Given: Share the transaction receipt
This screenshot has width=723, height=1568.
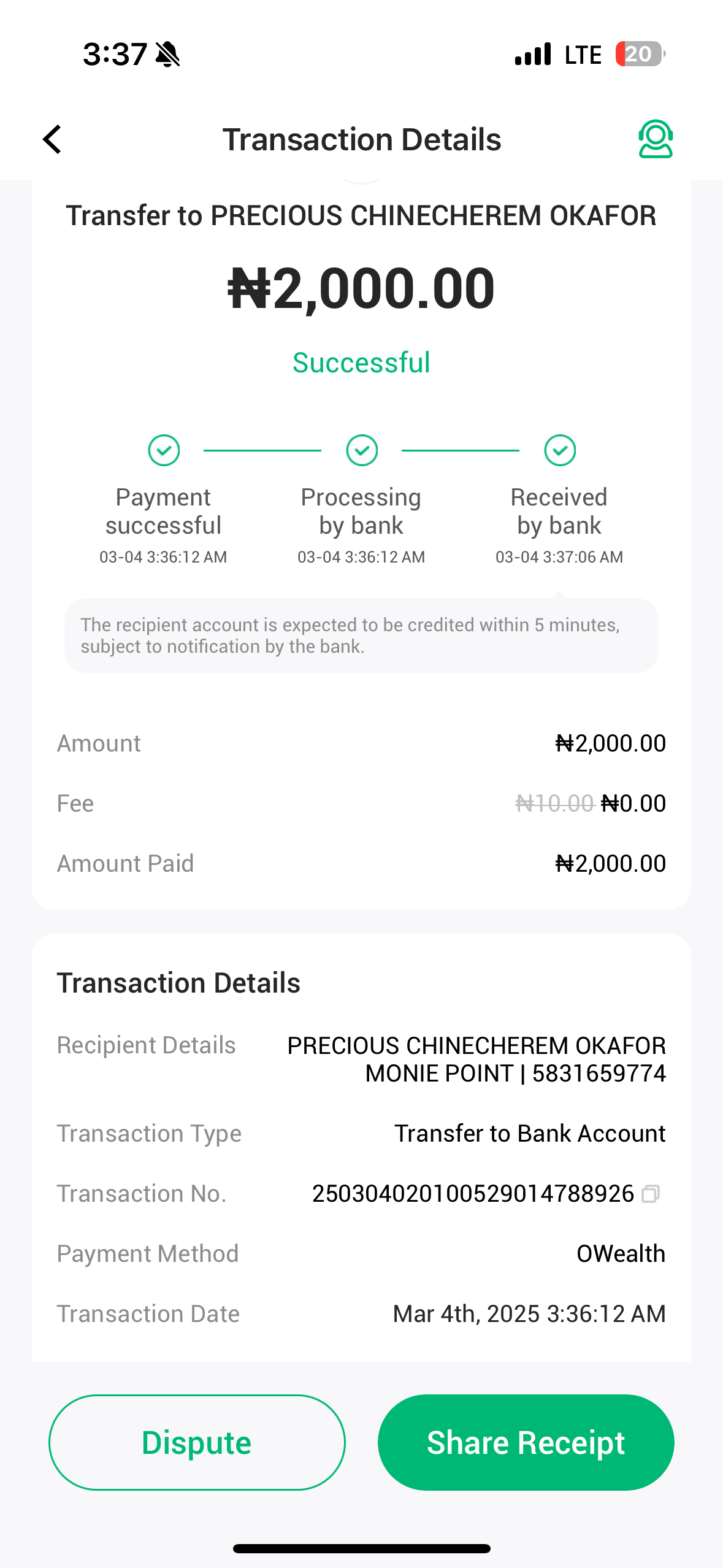Looking at the screenshot, I should point(526,1442).
